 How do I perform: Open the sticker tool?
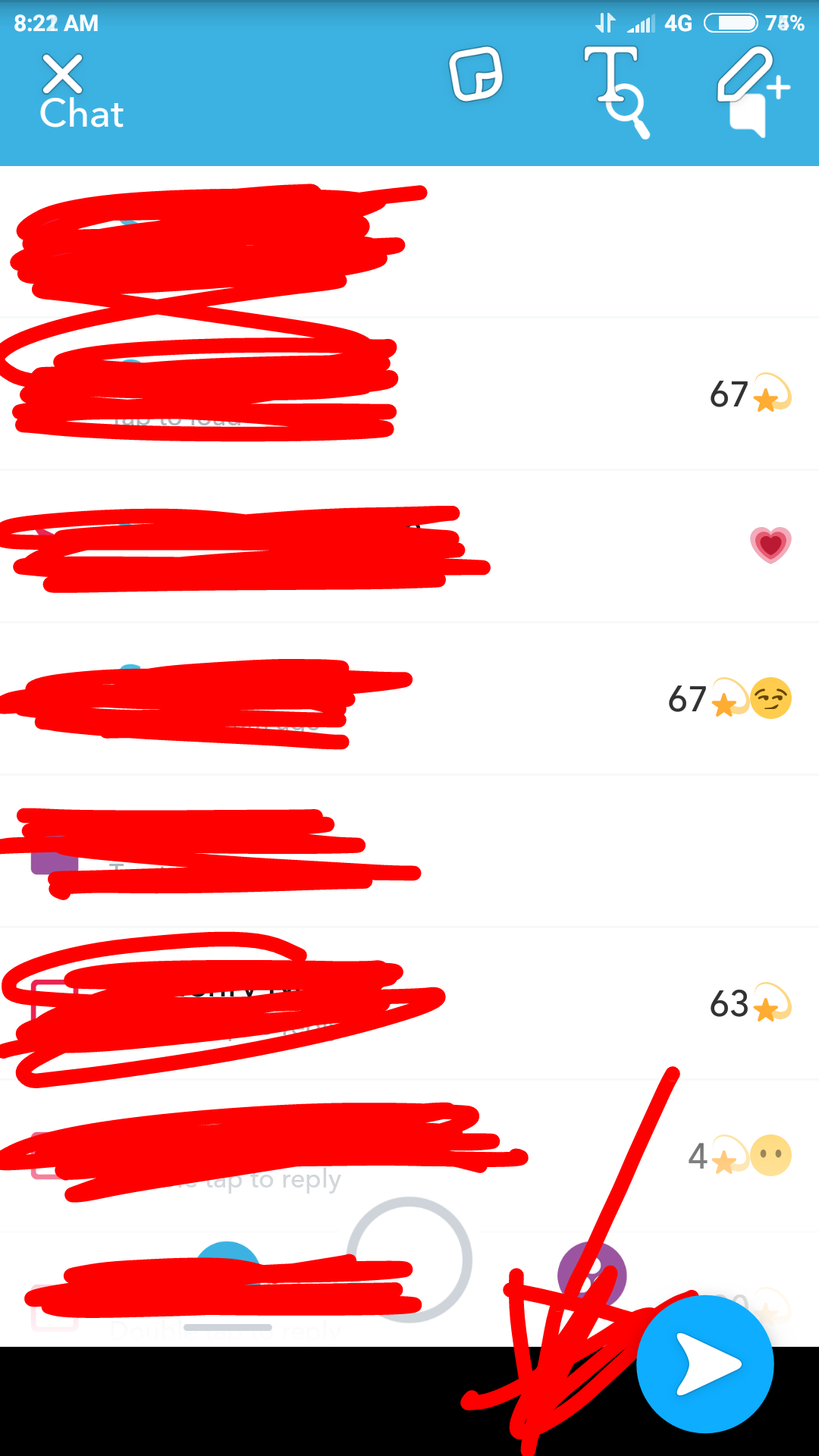[476, 74]
